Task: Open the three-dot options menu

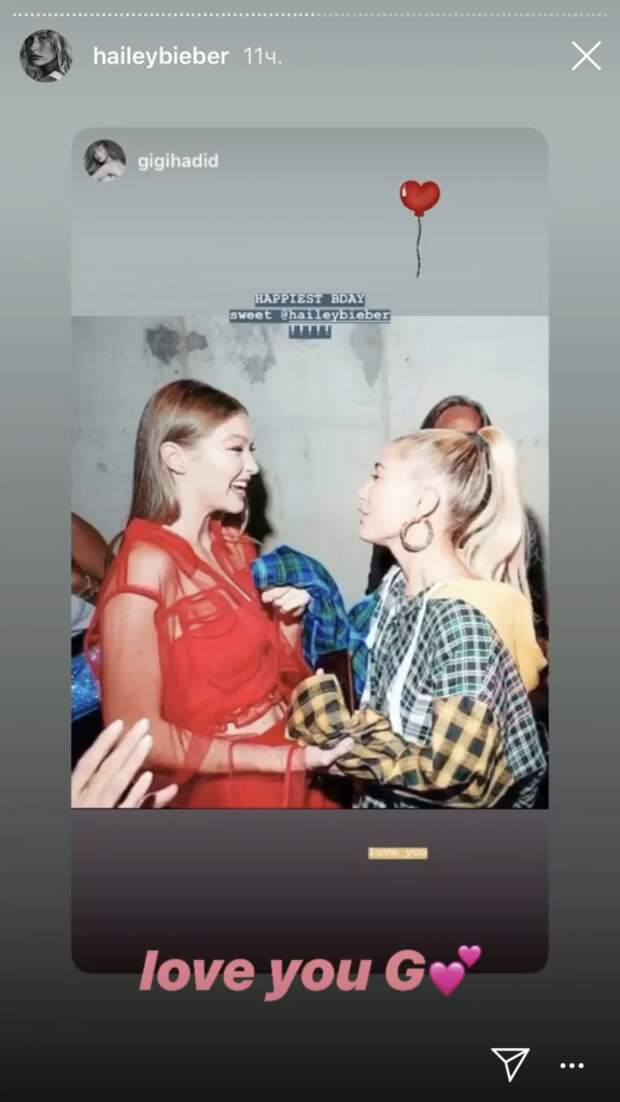Action: click(x=572, y=1066)
